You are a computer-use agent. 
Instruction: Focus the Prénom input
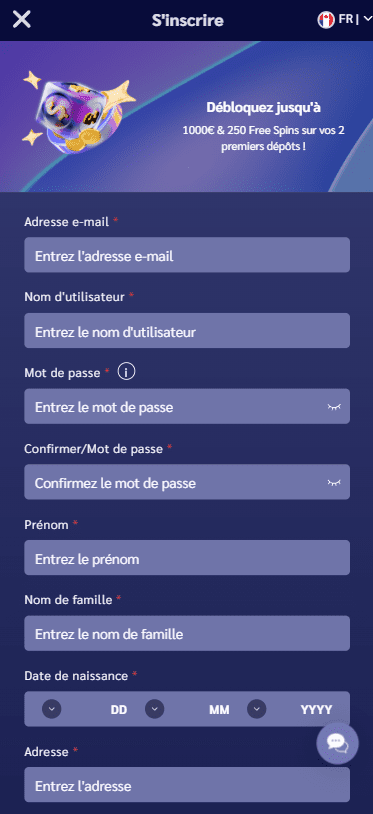click(x=187, y=558)
